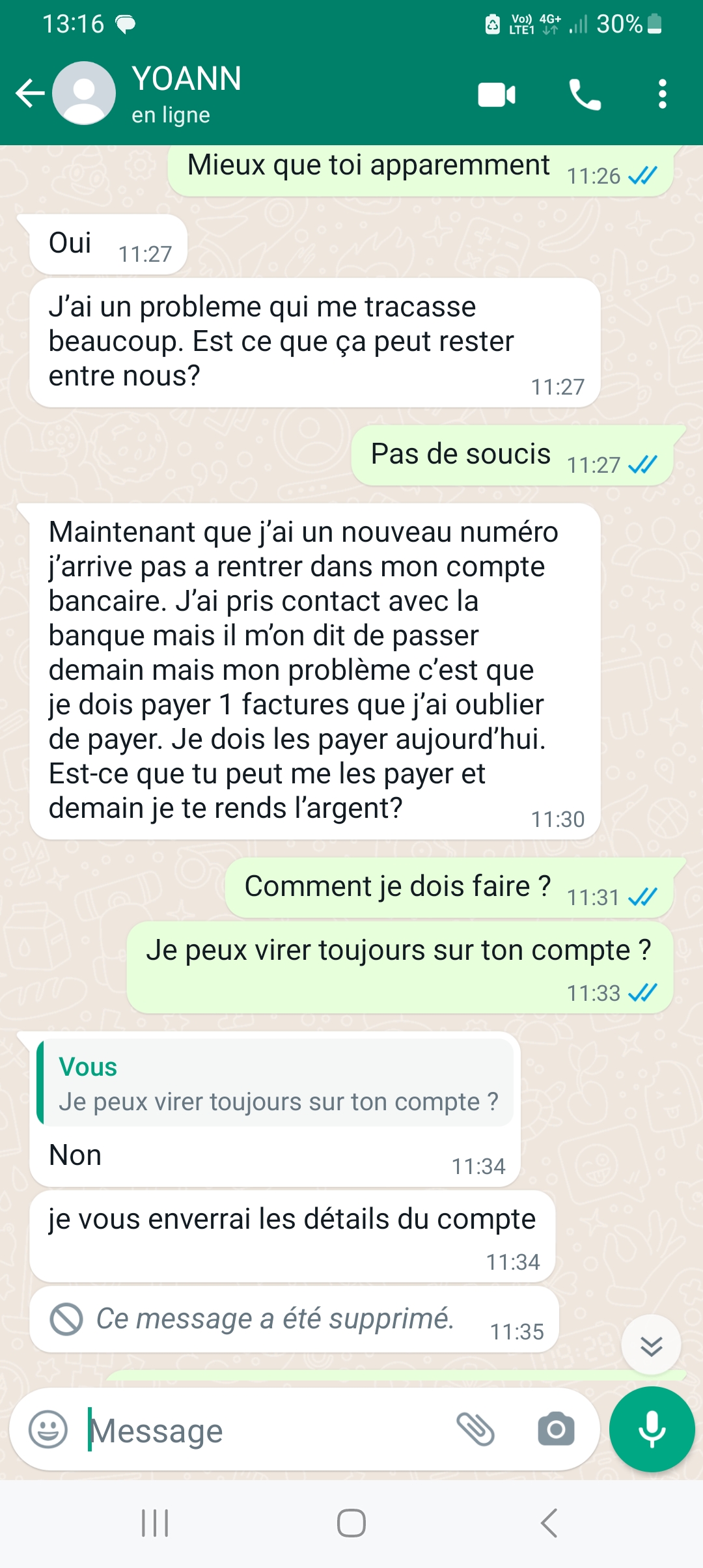Viewport: 703px width, 1568px height.
Task: Open the emoji picker
Action: coord(48,1430)
